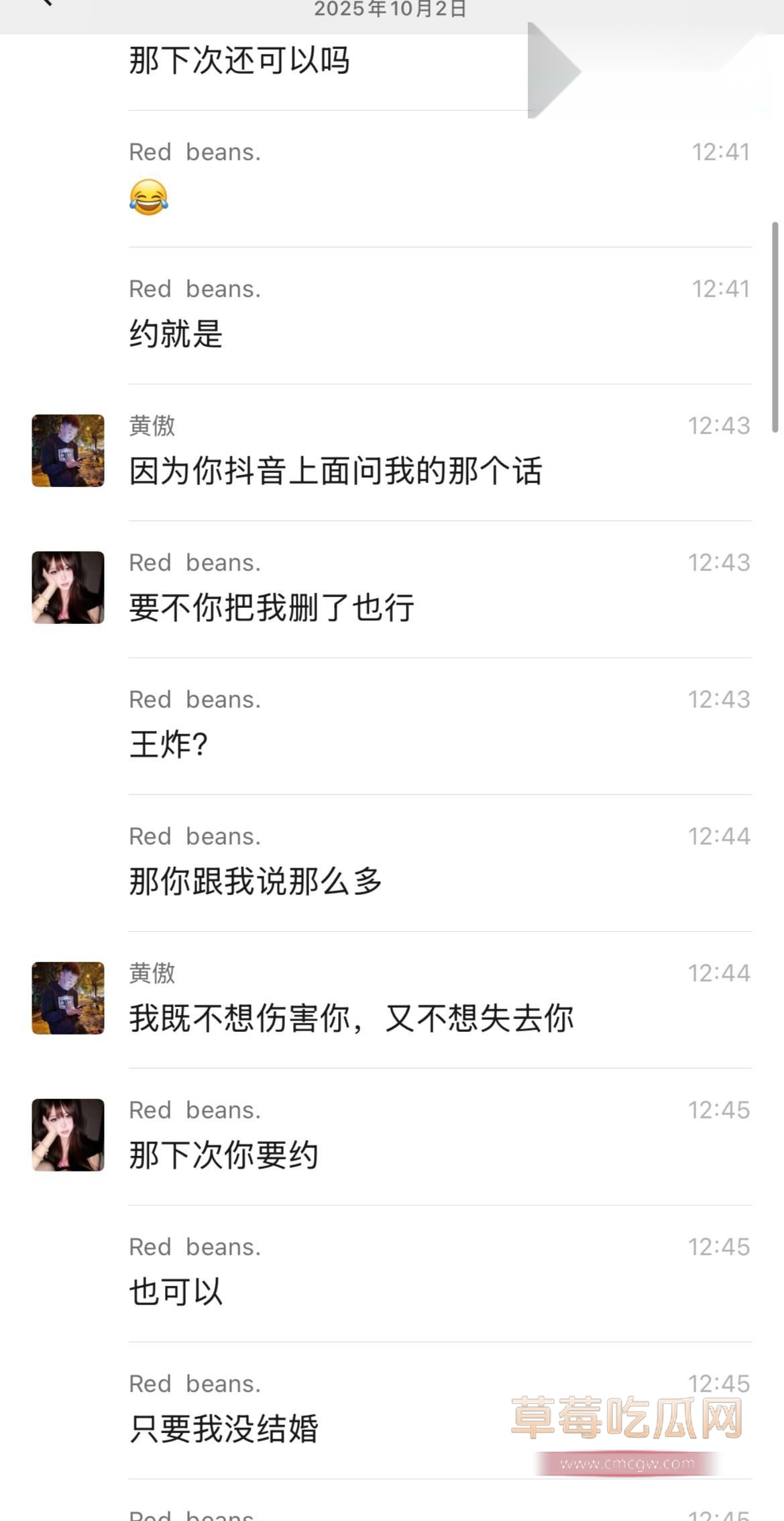This screenshot has height=1521, width=784.
Task: Open Red beans.' profile avatar photo
Action: pos(67,586)
